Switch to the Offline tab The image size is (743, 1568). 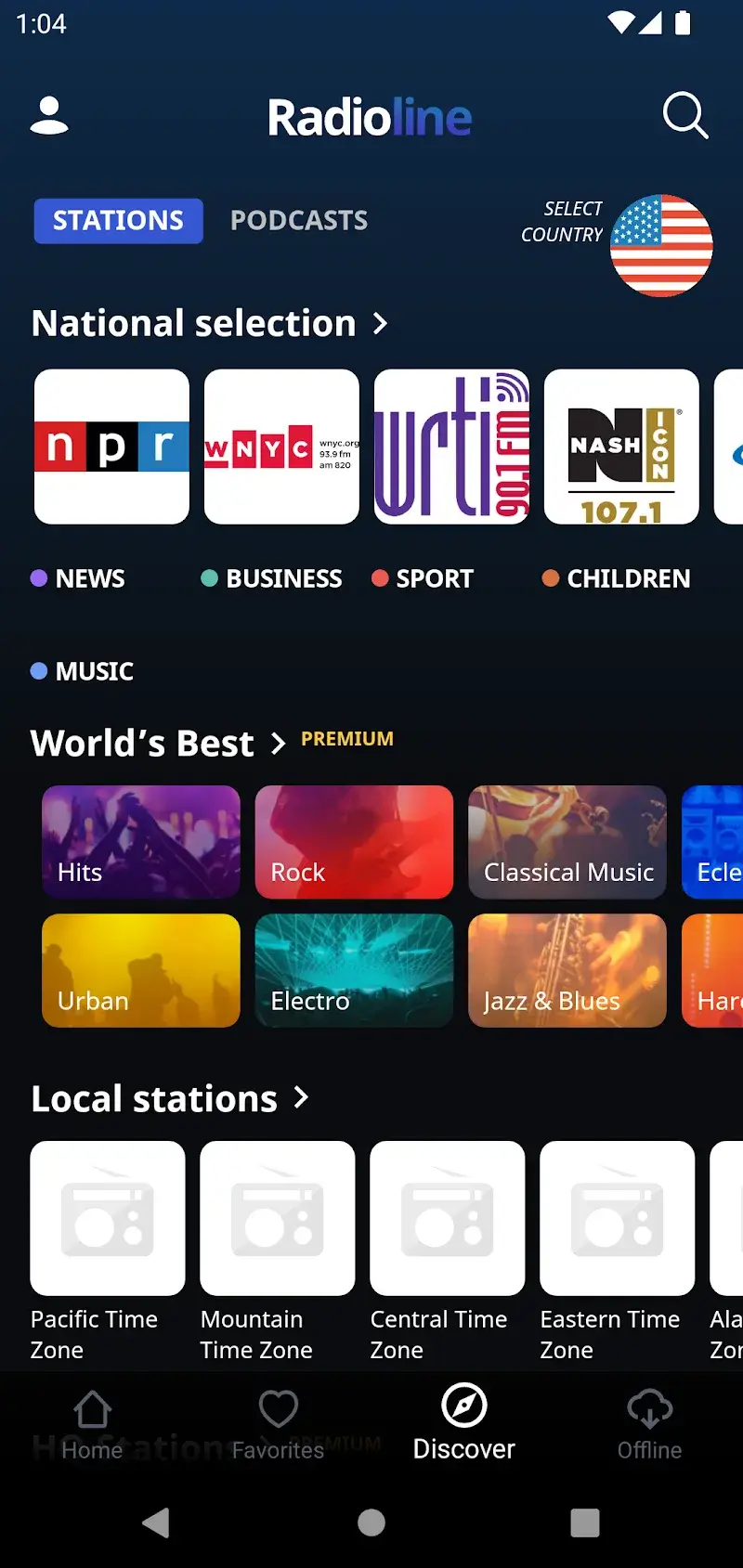click(649, 1425)
